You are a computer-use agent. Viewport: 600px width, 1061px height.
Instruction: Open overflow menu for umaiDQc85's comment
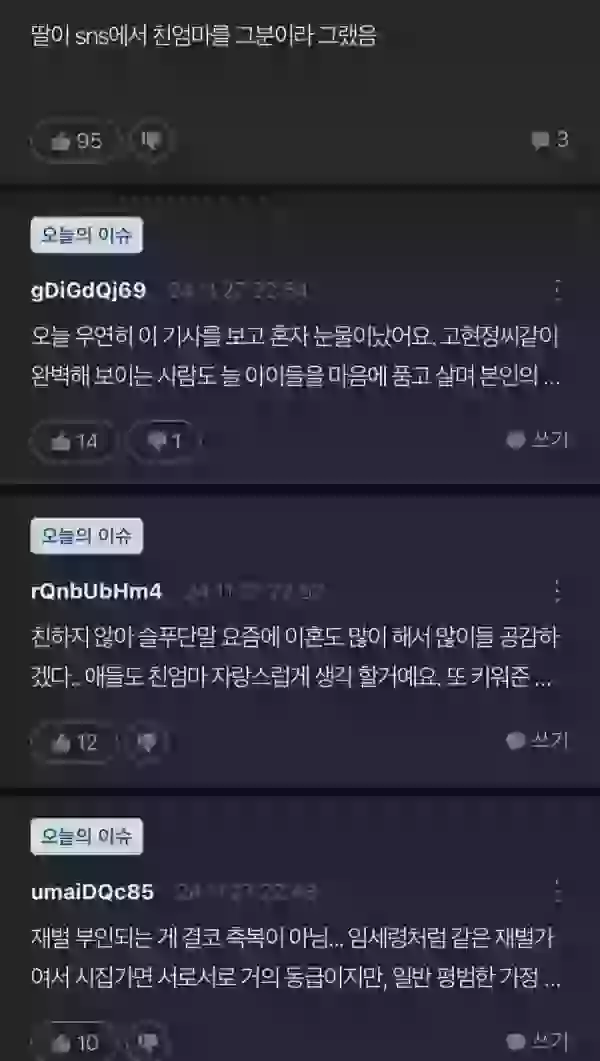(557, 891)
